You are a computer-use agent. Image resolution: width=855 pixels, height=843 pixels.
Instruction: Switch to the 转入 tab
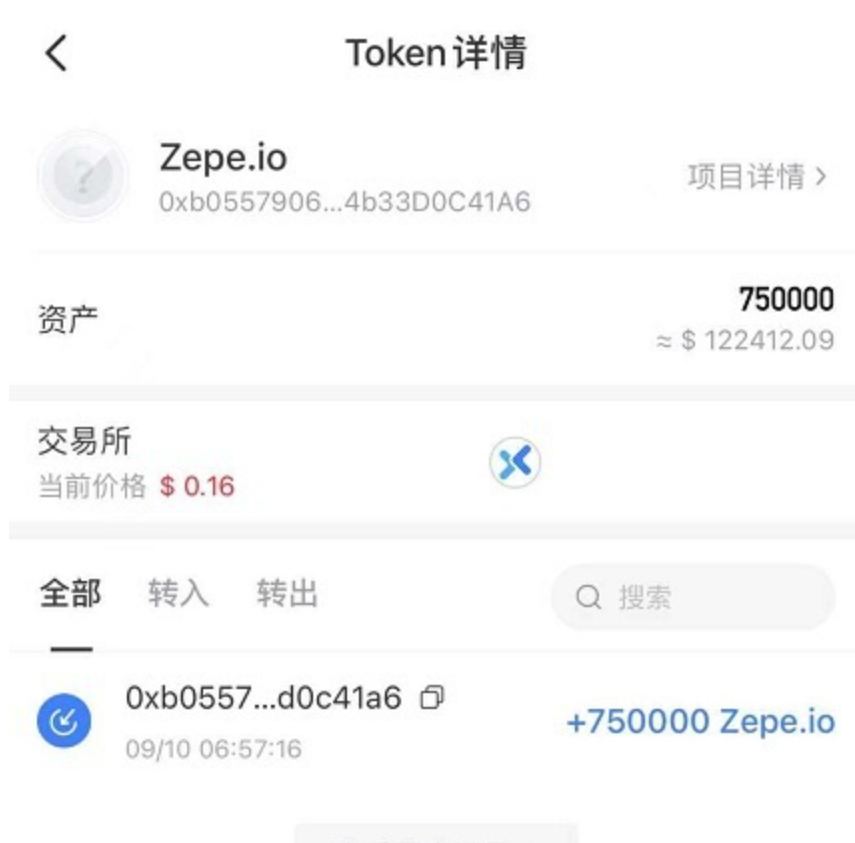179,593
